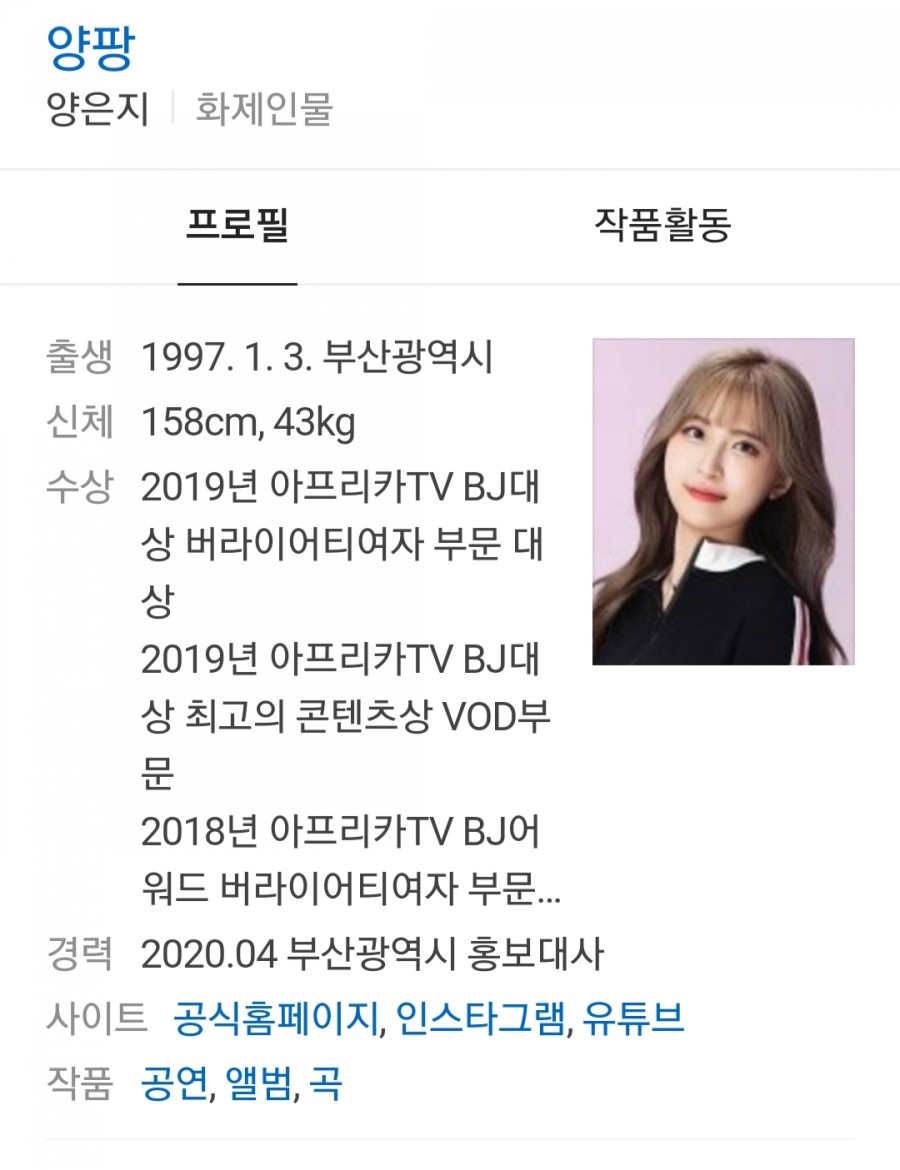This screenshot has width=900, height=1170.
Task: Open the 양팡 title link
Action: (90, 47)
